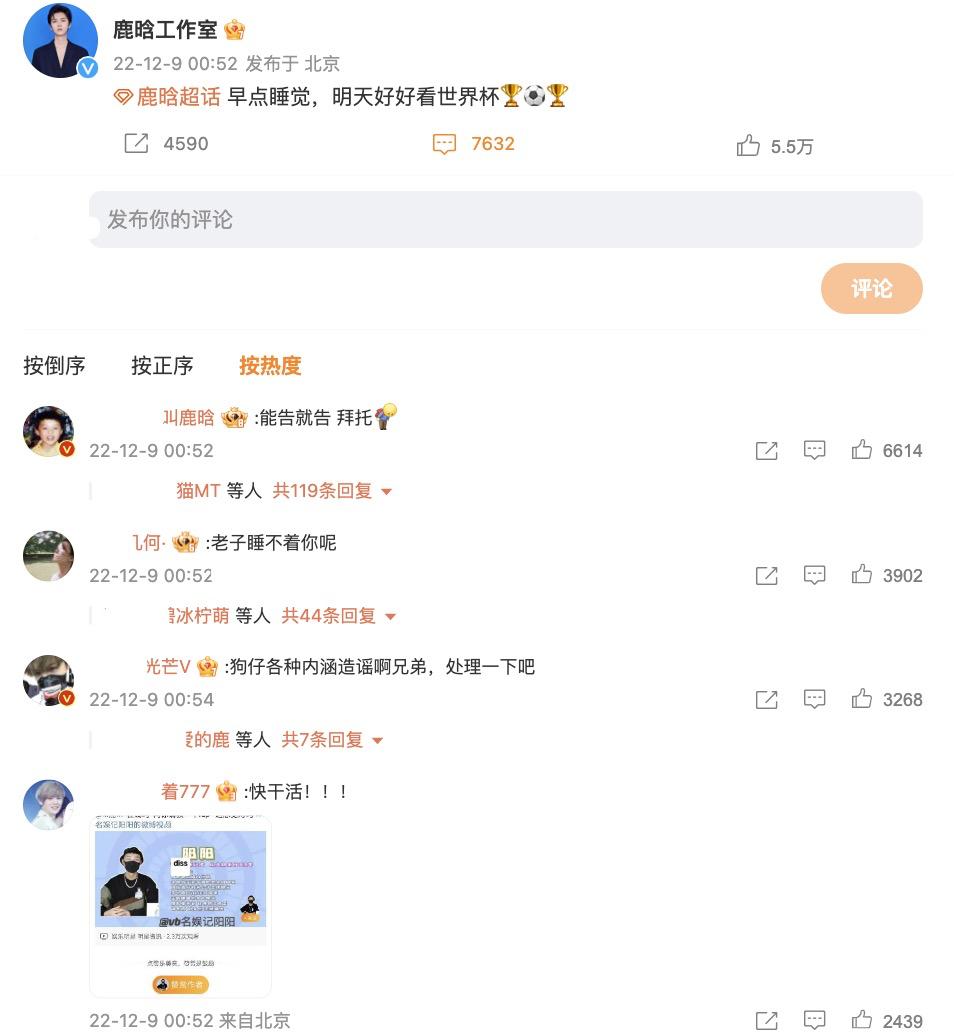Viewport: 954px width, 1036px height.
Task: Click the reply icon on 光芒V's comment
Action: click(814, 699)
